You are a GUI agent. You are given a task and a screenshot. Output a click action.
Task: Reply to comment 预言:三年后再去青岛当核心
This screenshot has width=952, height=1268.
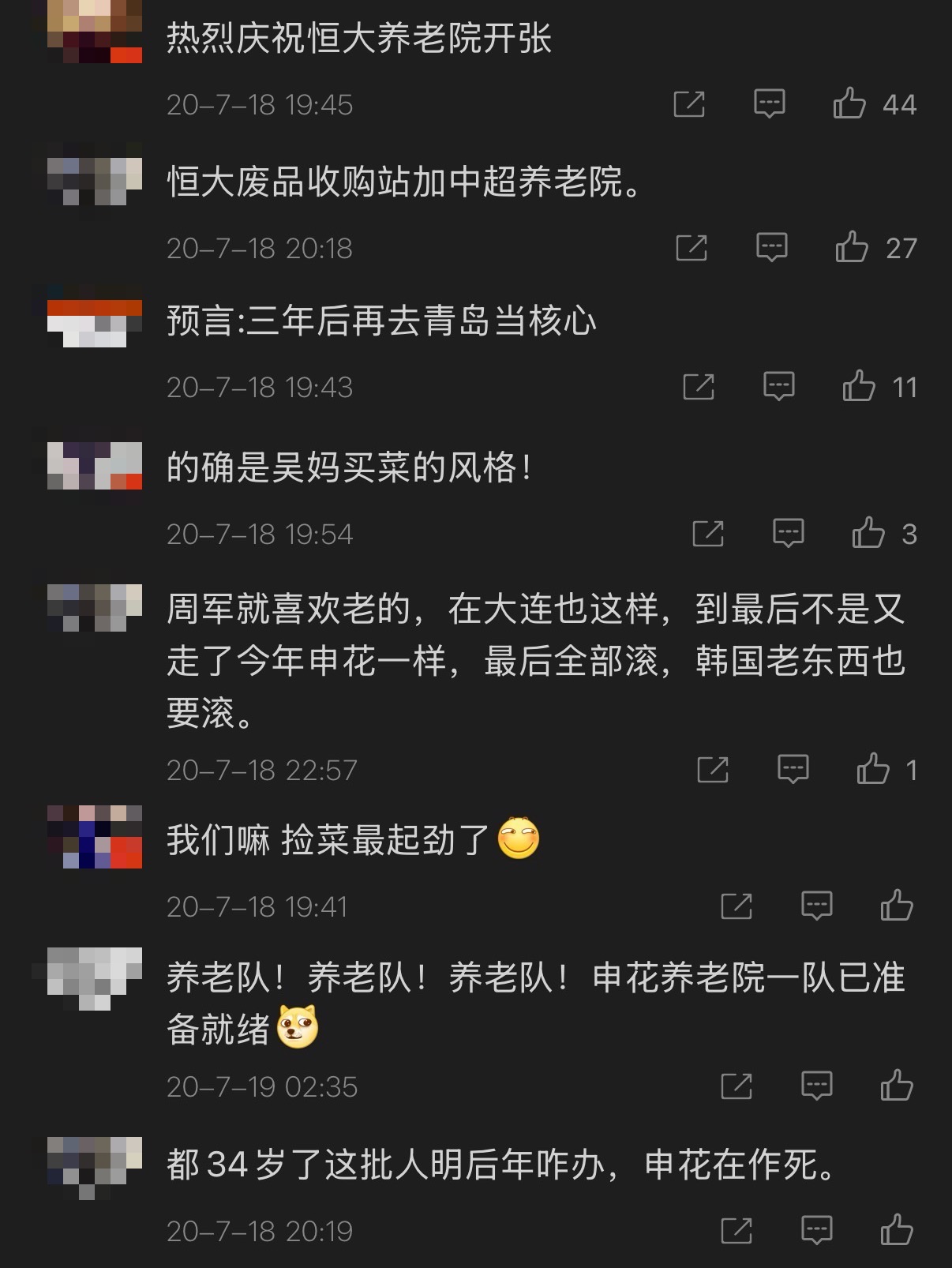click(x=778, y=386)
